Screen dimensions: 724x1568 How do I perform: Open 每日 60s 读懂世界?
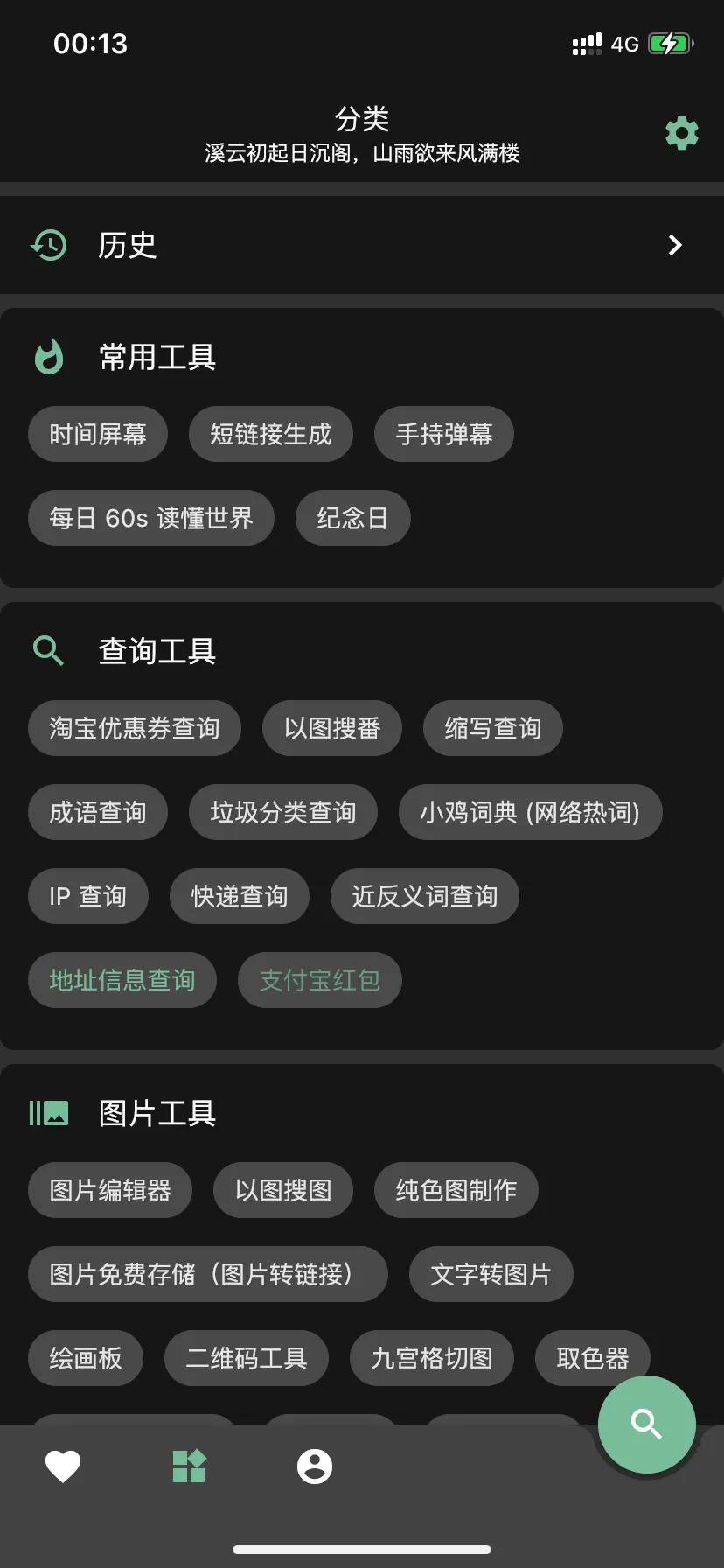[x=150, y=518]
